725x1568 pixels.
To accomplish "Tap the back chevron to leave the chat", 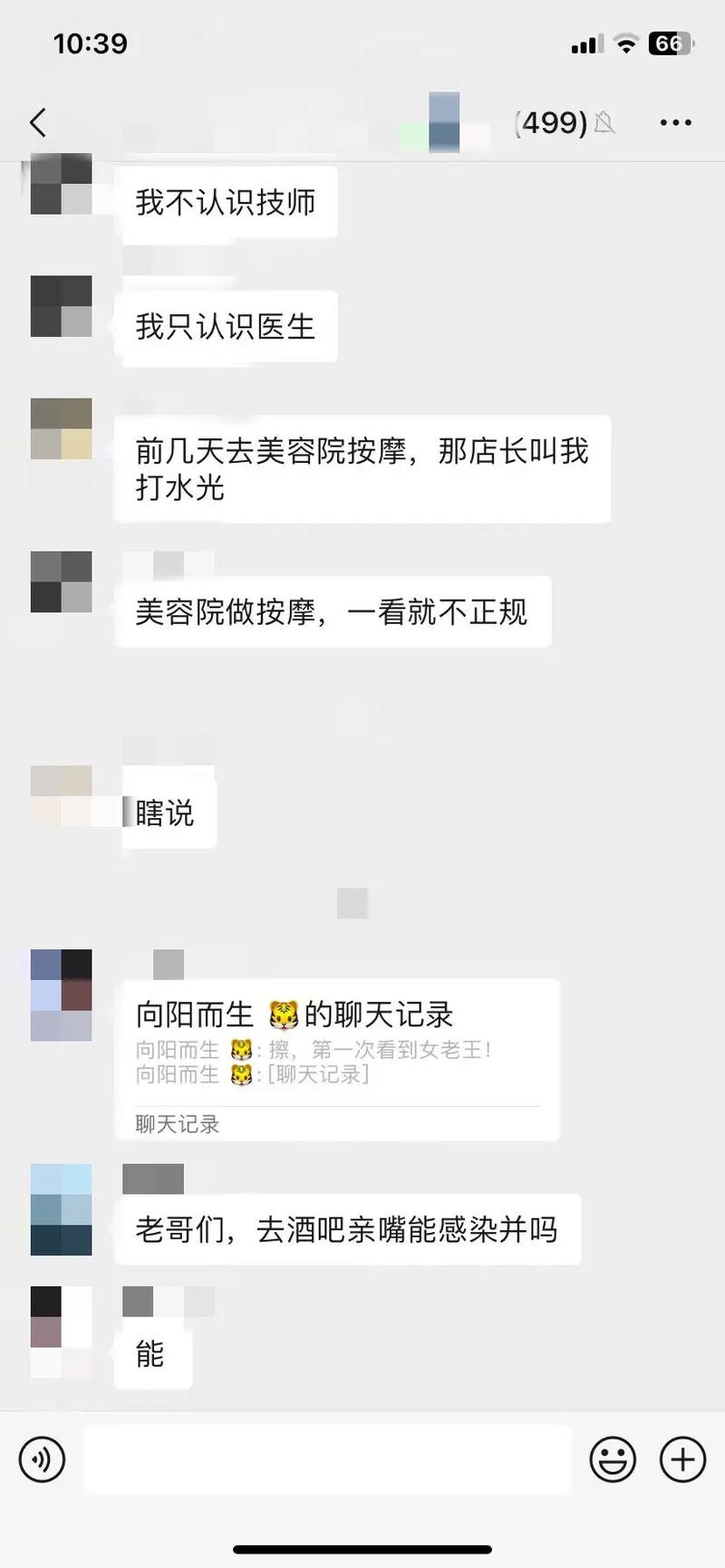I will [37, 121].
